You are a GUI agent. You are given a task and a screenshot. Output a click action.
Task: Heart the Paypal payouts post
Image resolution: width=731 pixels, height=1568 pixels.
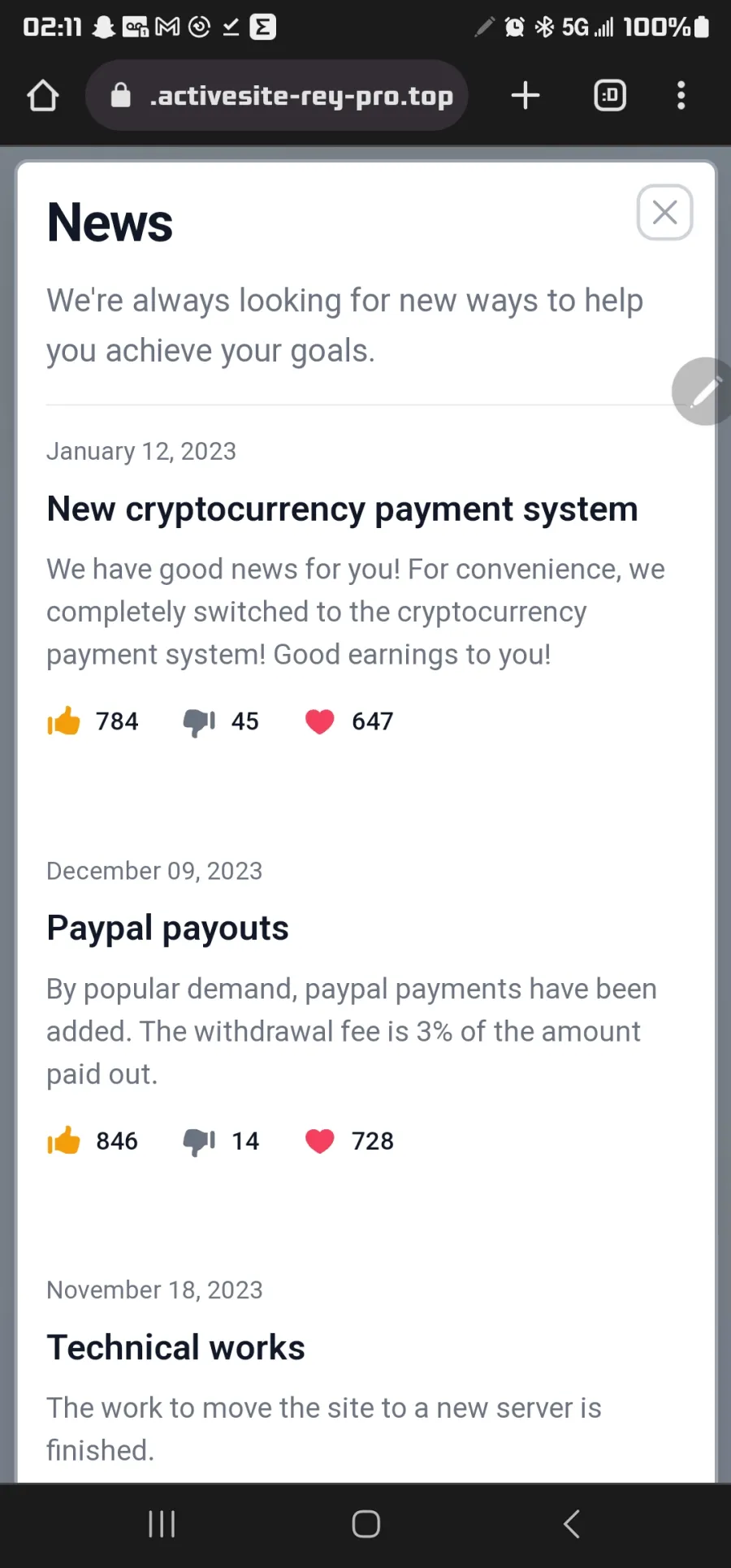(x=319, y=1141)
